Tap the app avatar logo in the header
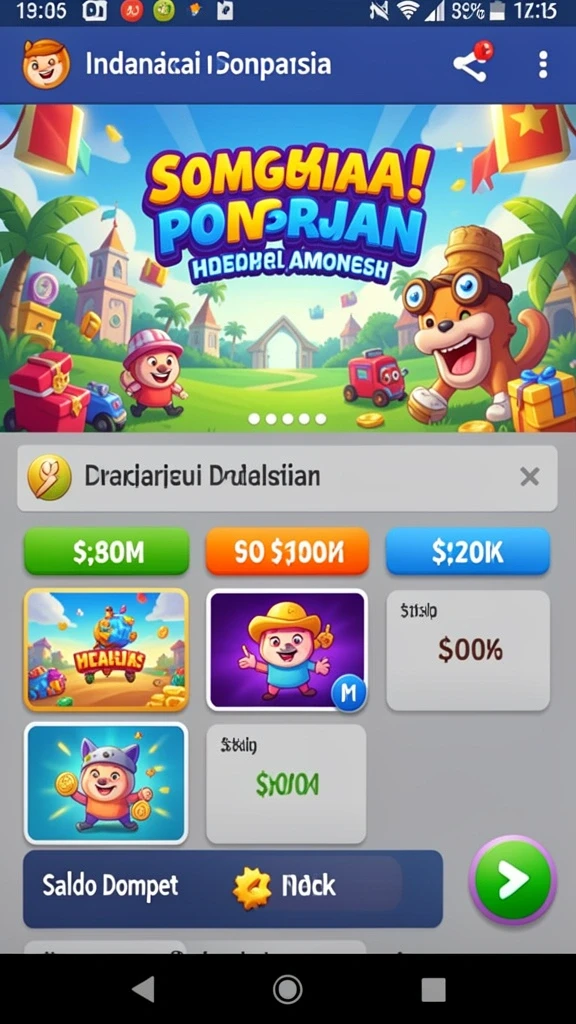The image size is (576, 1024). point(46,64)
